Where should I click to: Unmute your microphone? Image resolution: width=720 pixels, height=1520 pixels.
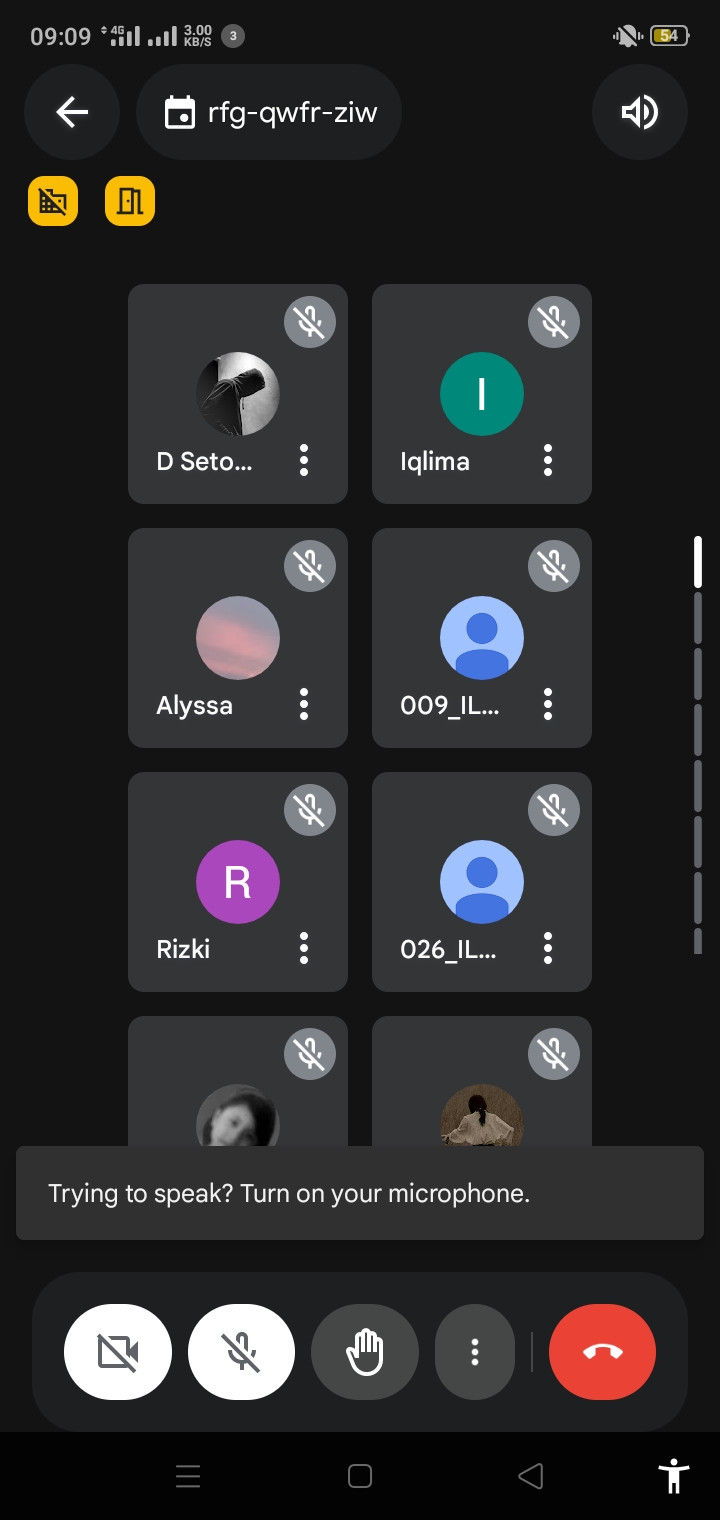241,1352
